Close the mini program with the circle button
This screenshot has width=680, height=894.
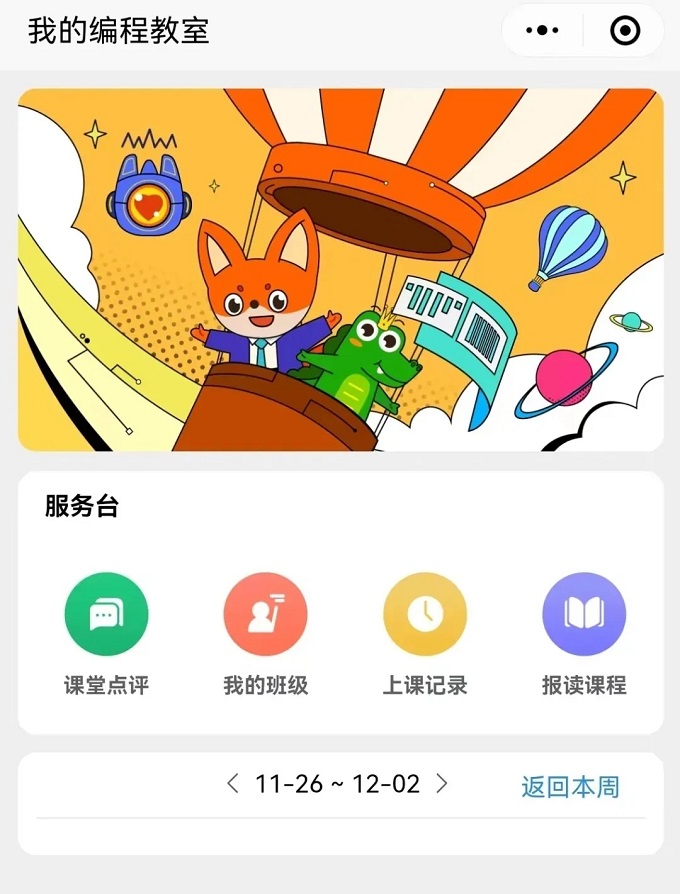pyautogui.click(x=625, y=31)
